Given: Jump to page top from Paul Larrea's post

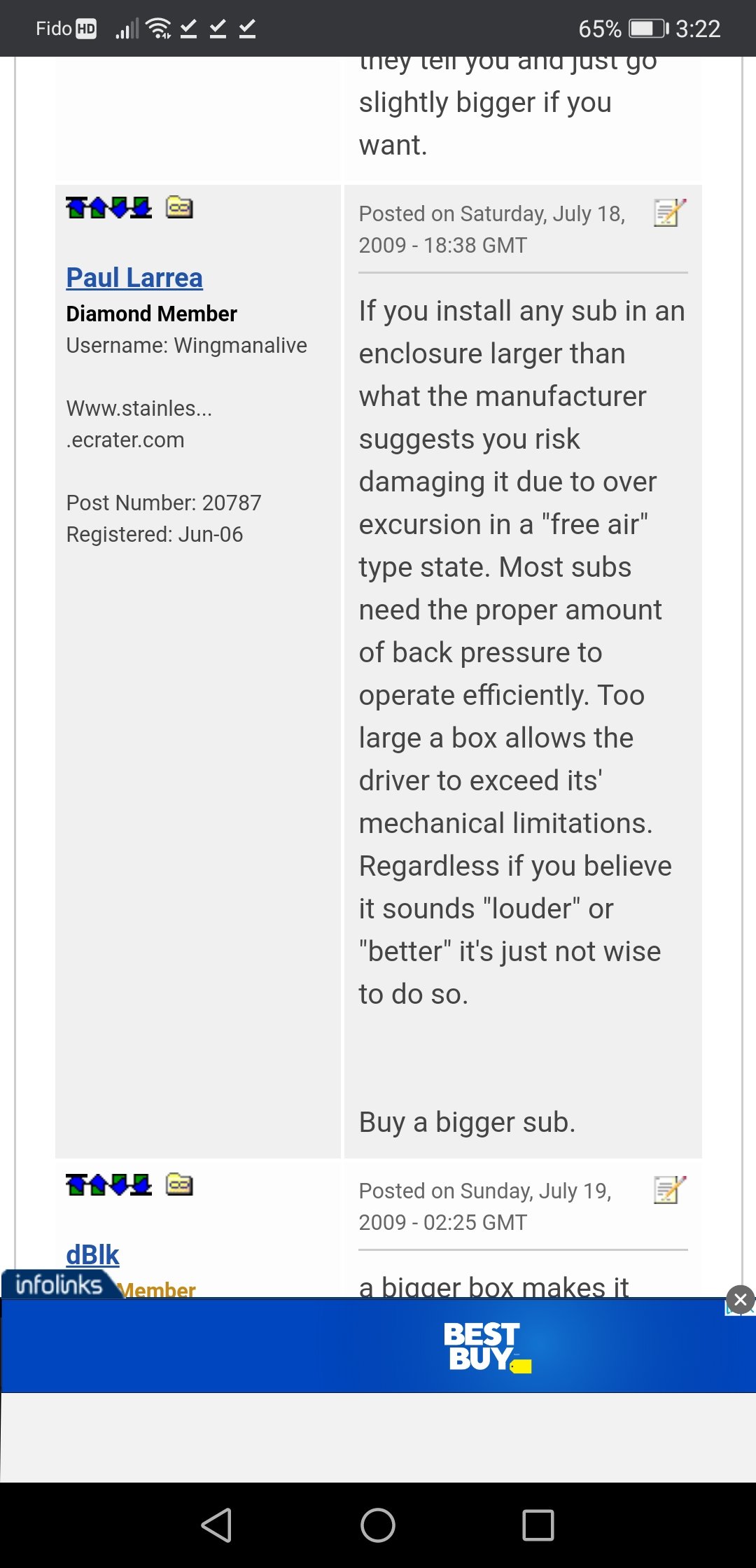Looking at the screenshot, I should [76, 207].
